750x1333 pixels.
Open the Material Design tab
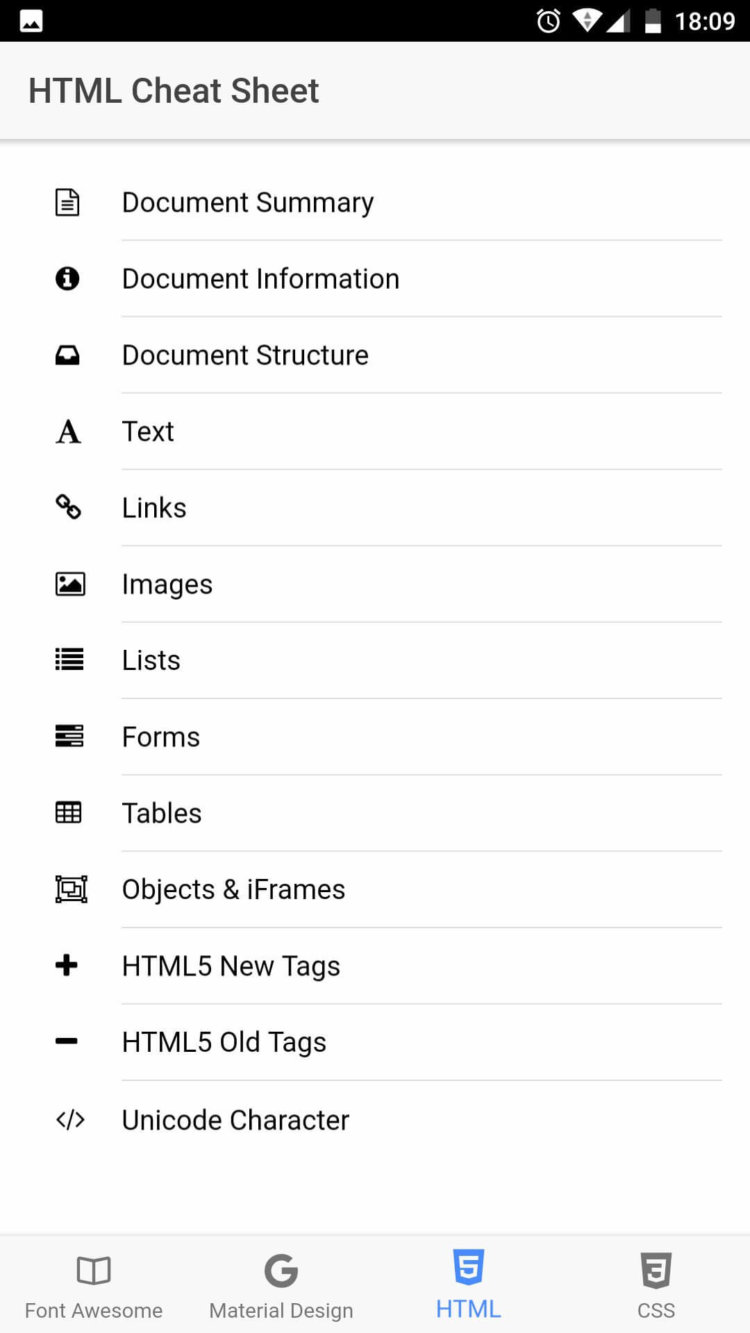point(280,1285)
